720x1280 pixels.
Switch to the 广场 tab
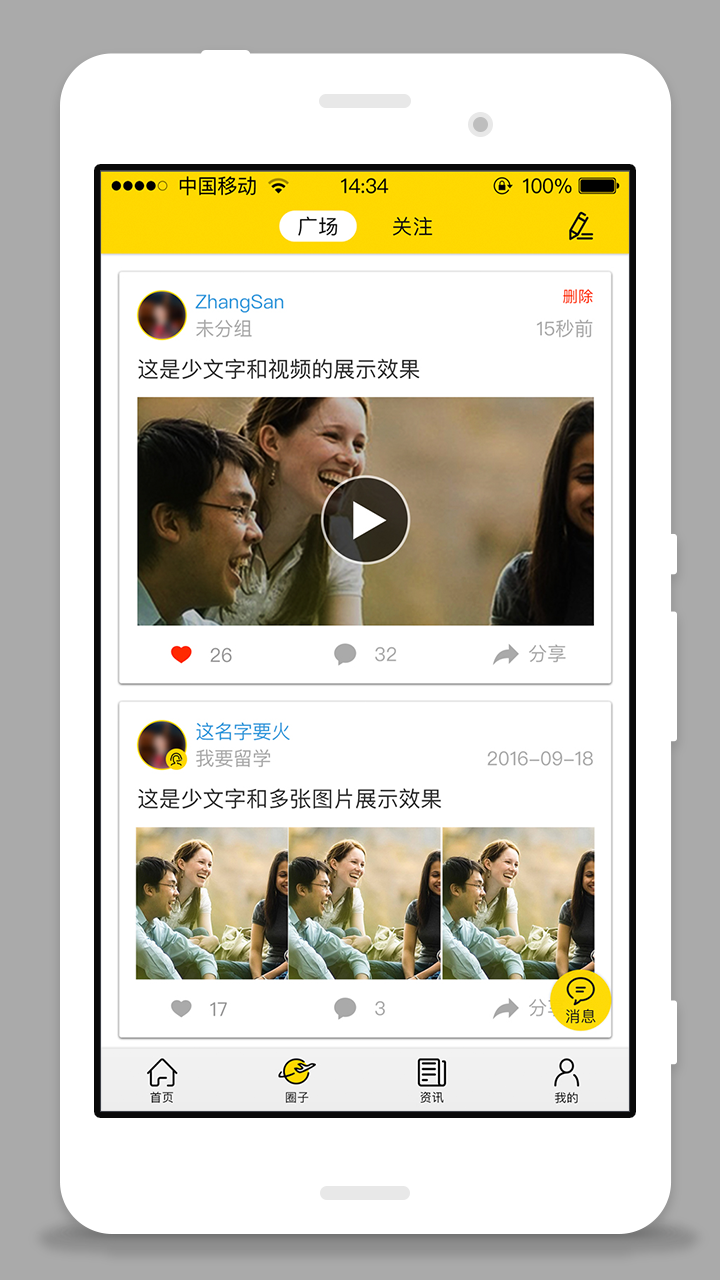point(317,227)
